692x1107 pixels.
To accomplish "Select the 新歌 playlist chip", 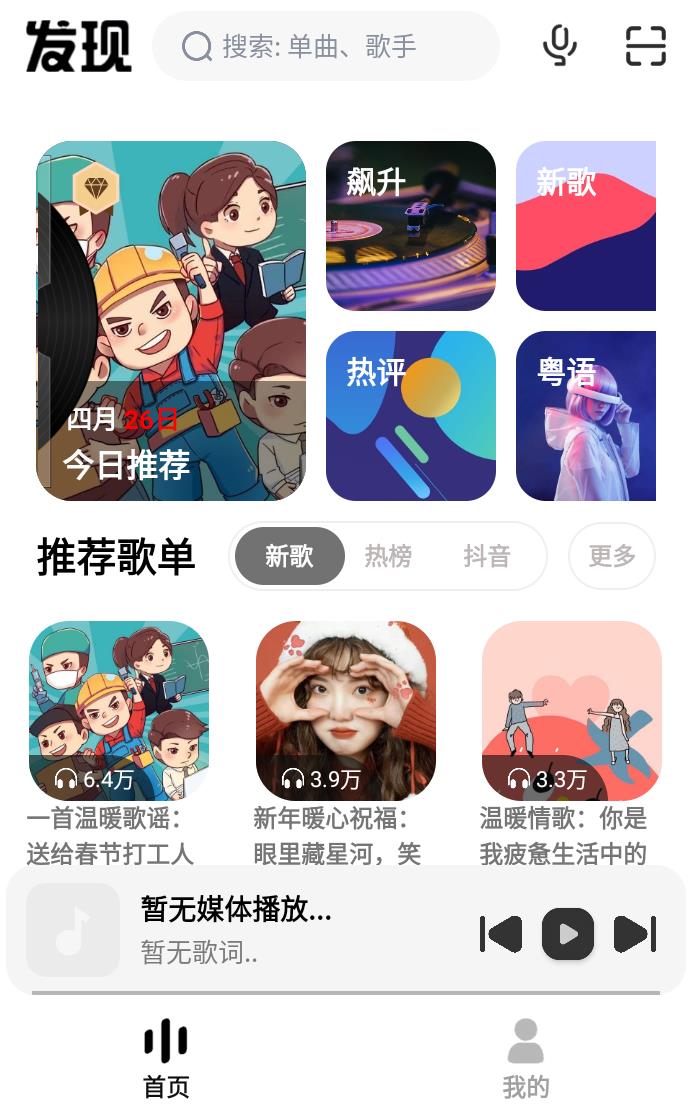I will click(289, 556).
